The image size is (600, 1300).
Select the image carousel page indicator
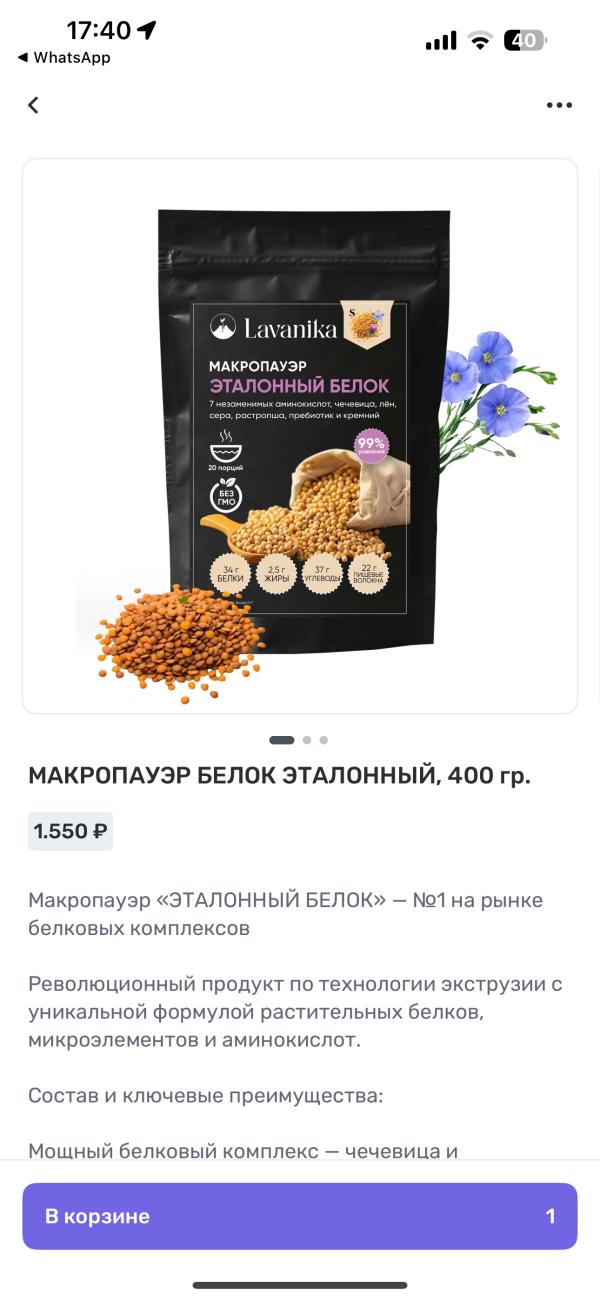click(x=299, y=740)
